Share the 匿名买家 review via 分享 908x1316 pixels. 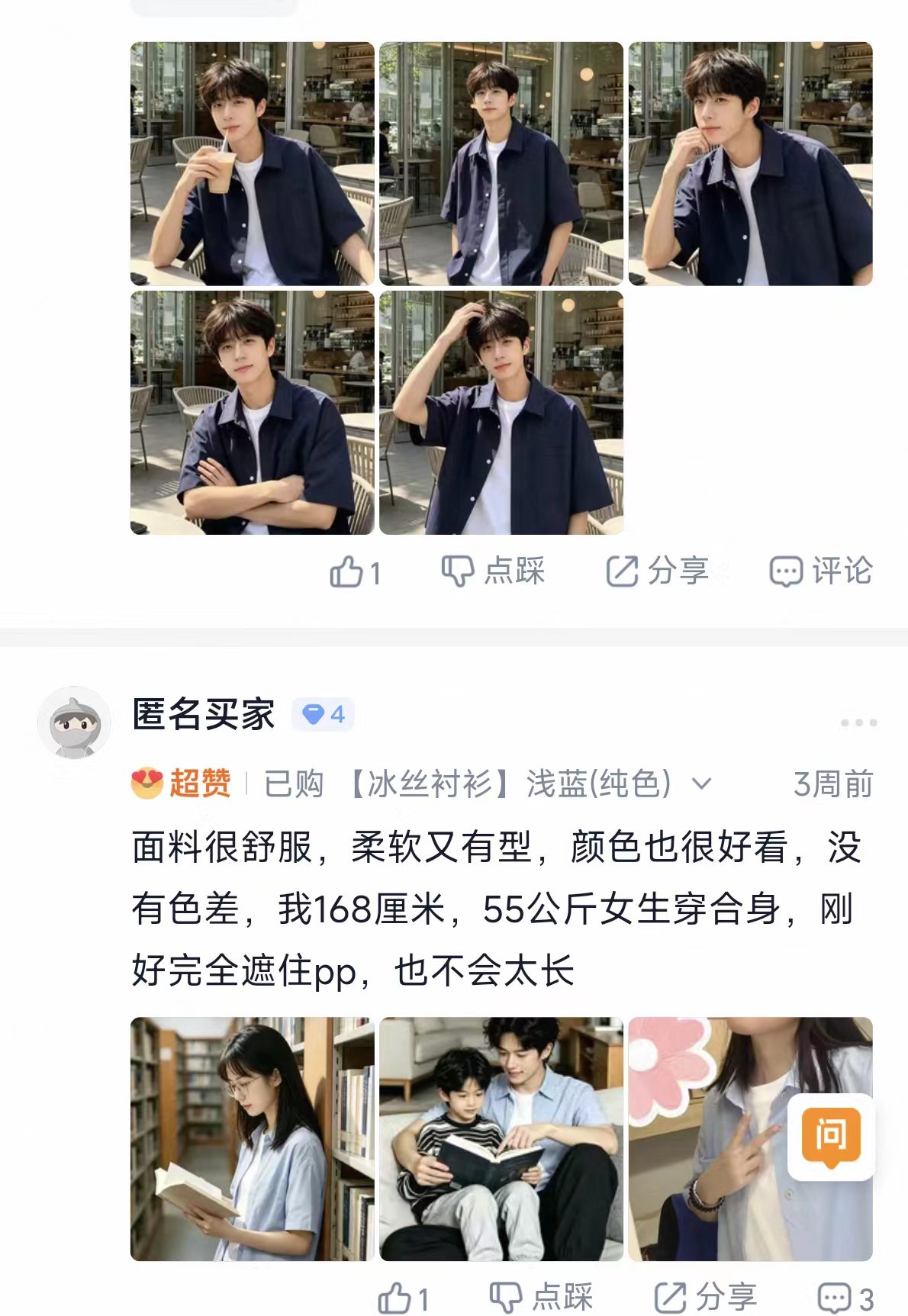pyautogui.click(x=705, y=1297)
